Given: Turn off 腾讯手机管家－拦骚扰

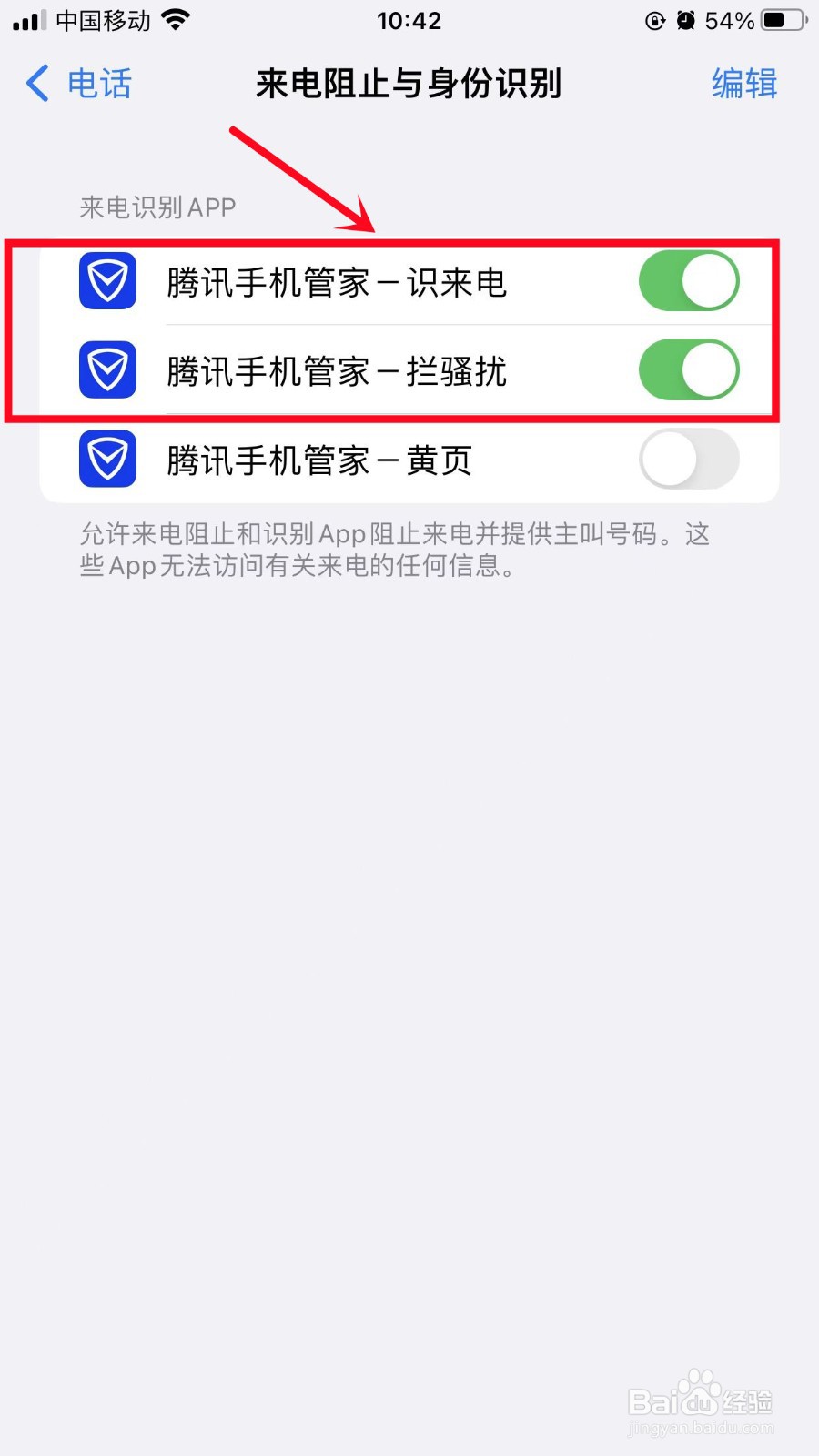Looking at the screenshot, I should pos(689,369).
